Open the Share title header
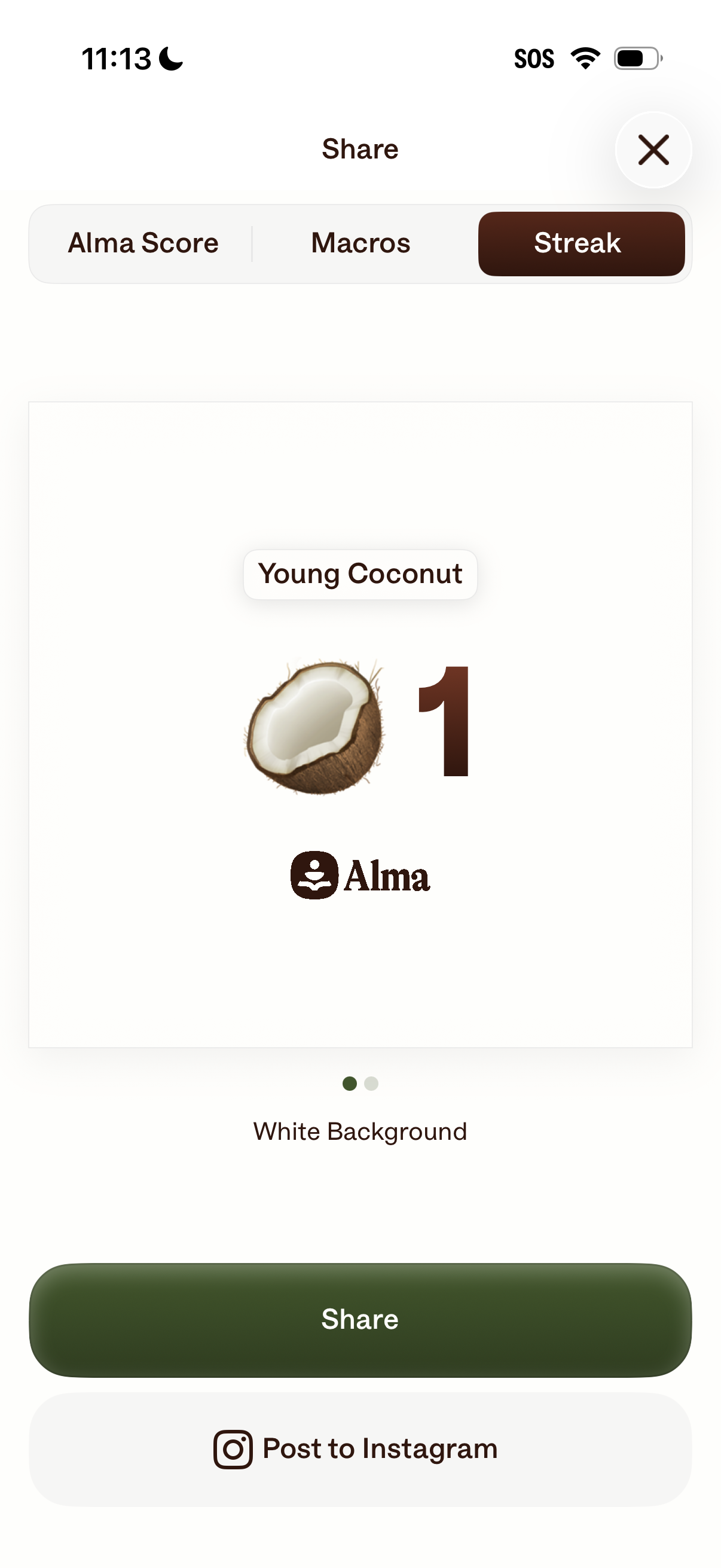 tap(360, 148)
